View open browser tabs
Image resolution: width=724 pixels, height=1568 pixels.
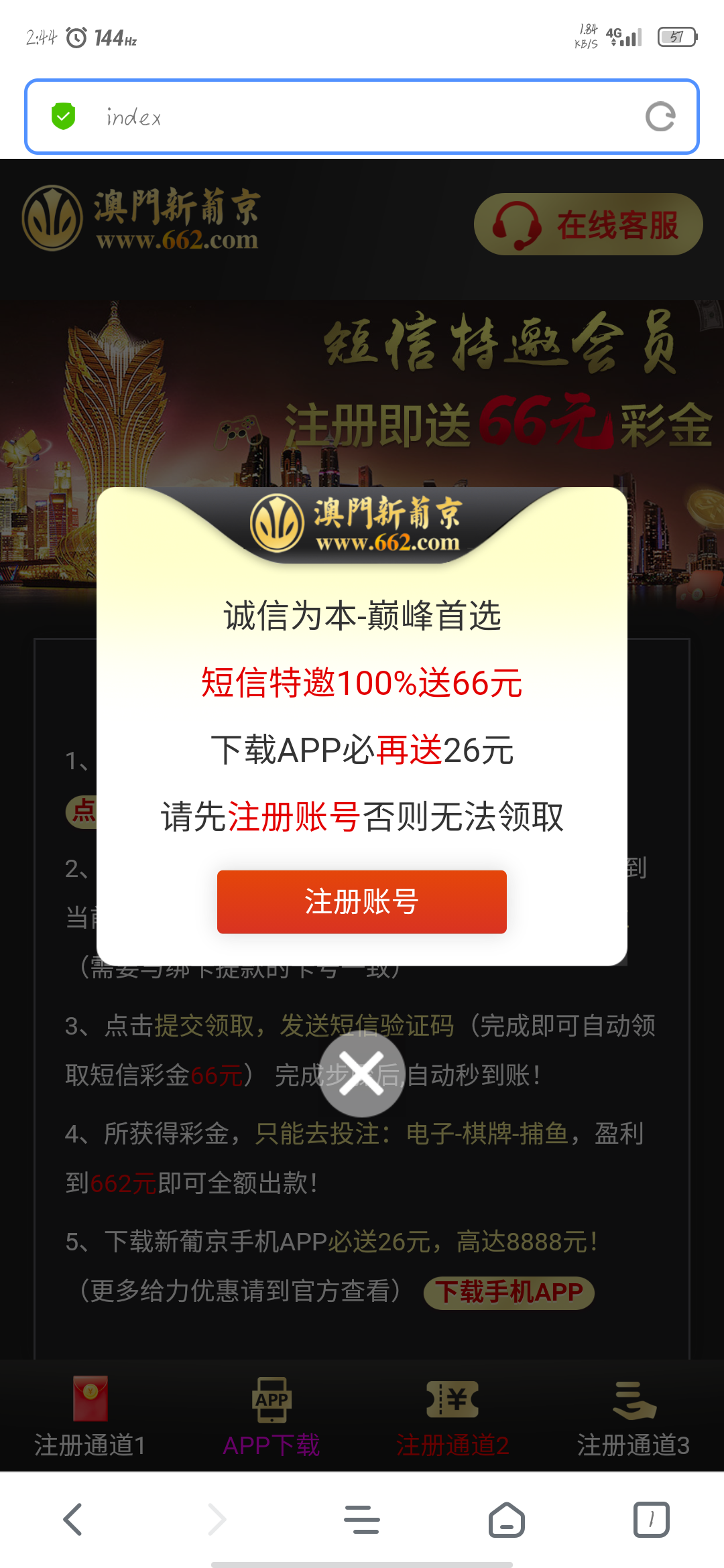651,1519
